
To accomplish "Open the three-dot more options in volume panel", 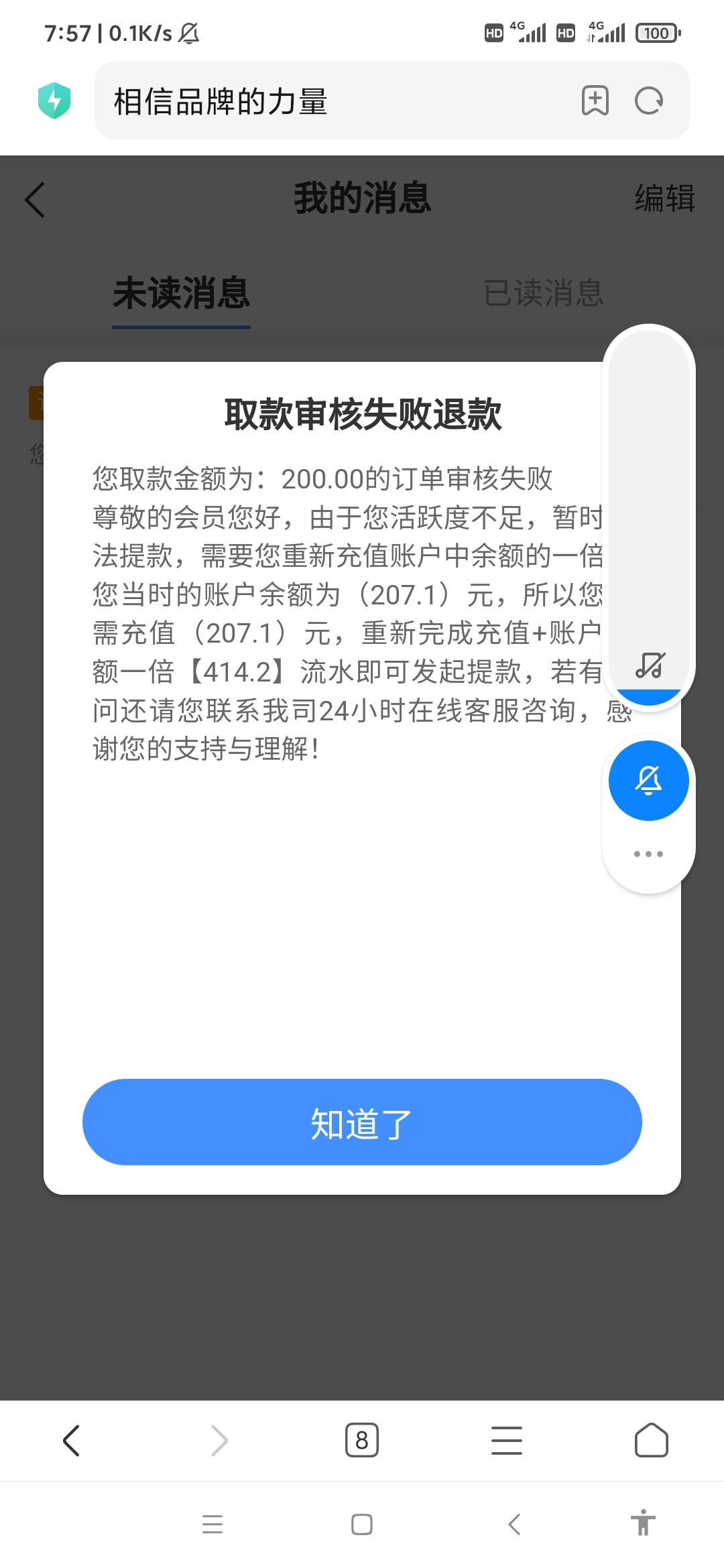I will pyautogui.click(x=648, y=854).
